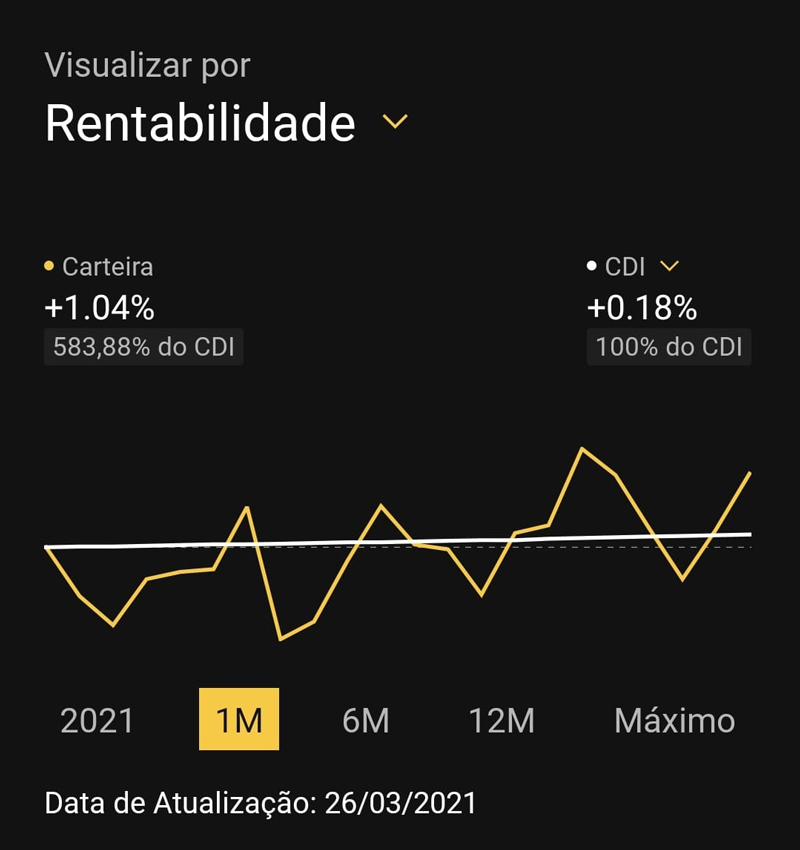Show the Máximo period
Viewport: 800px width, 850px height.
coord(674,720)
